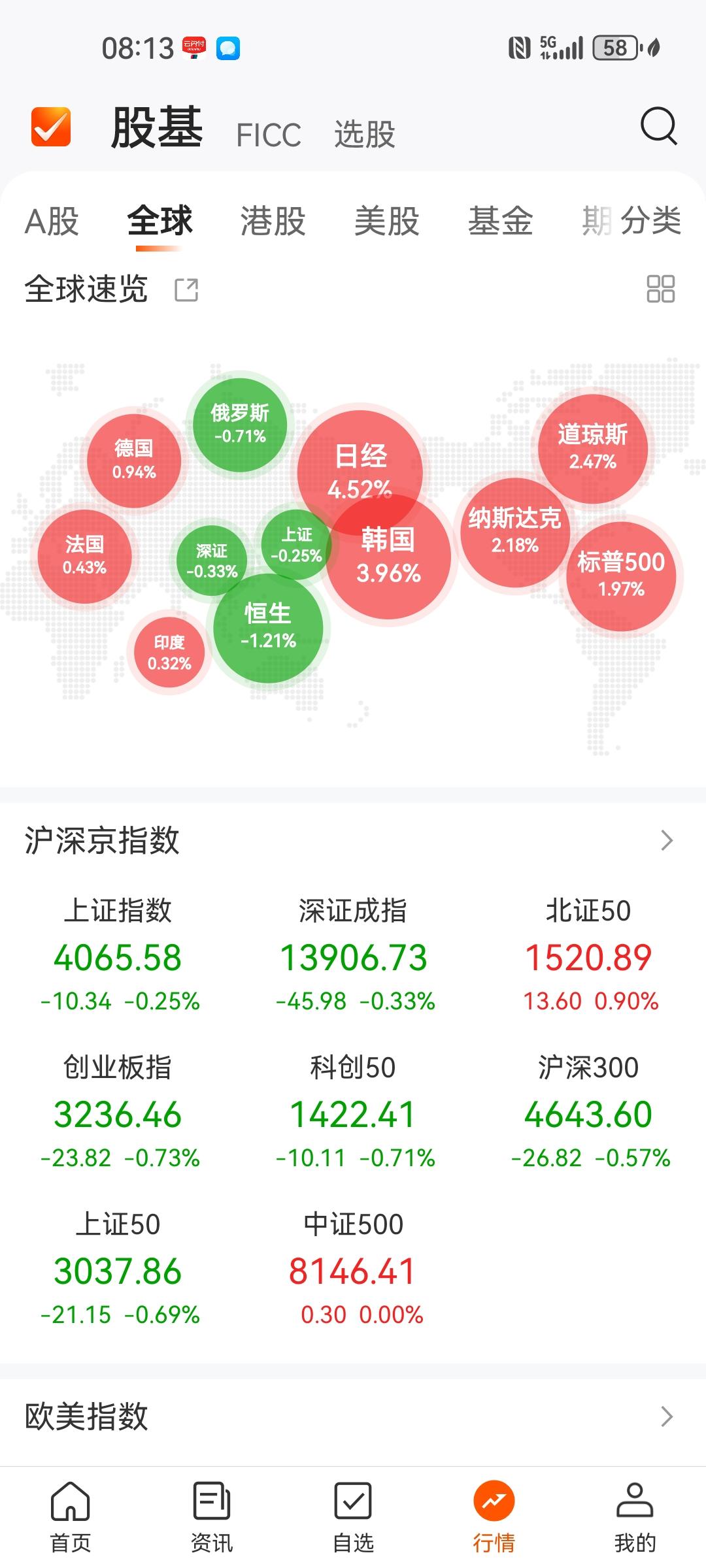The image size is (706, 1568).
Task: Tap the external link icon next to 全球速览
Action: 187,289
